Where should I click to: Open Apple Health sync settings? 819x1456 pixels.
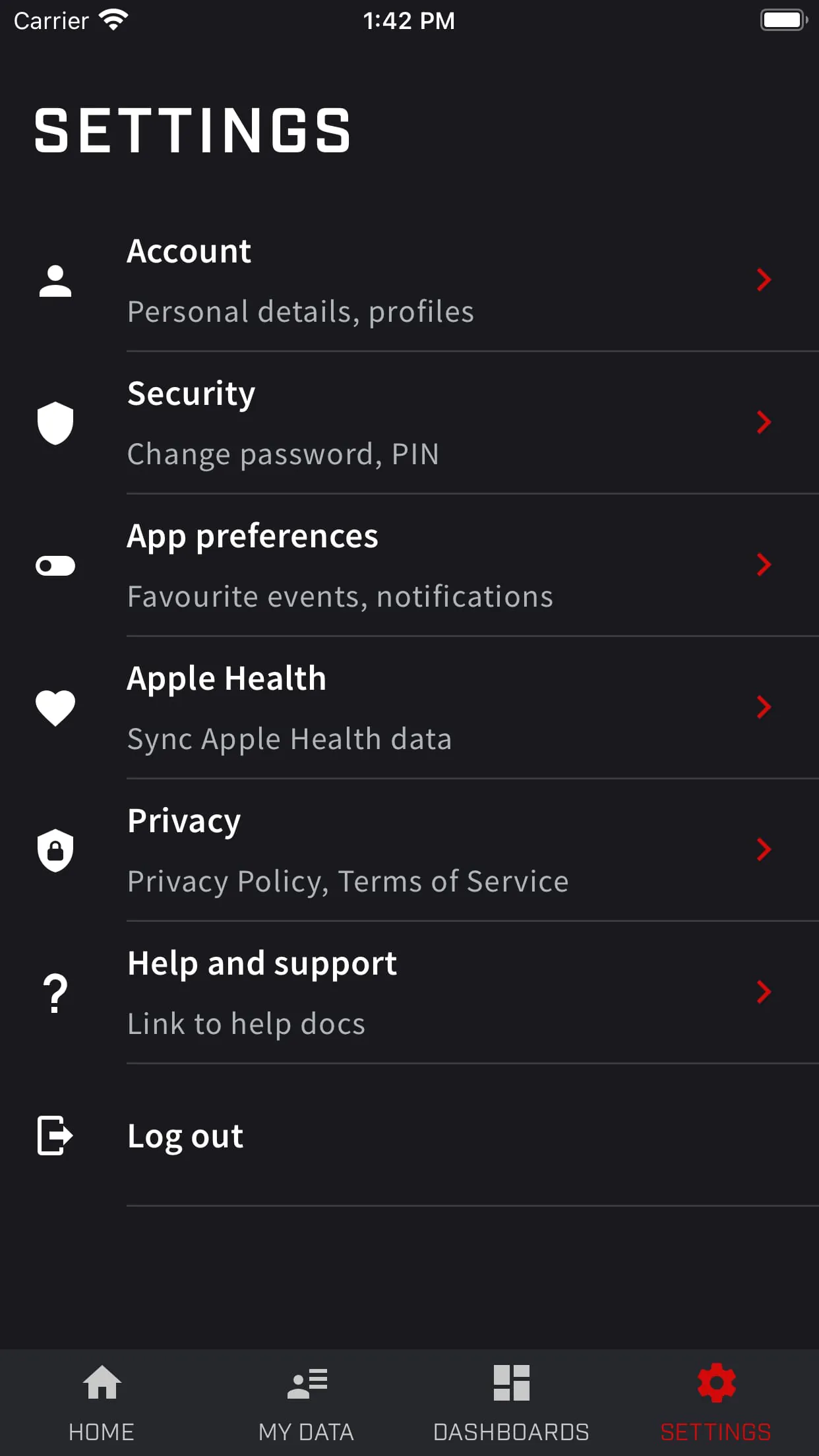pos(409,708)
